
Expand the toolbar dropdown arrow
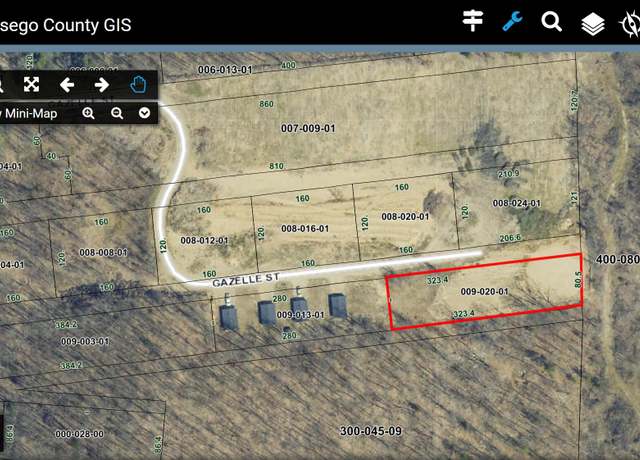(x=145, y=113)
